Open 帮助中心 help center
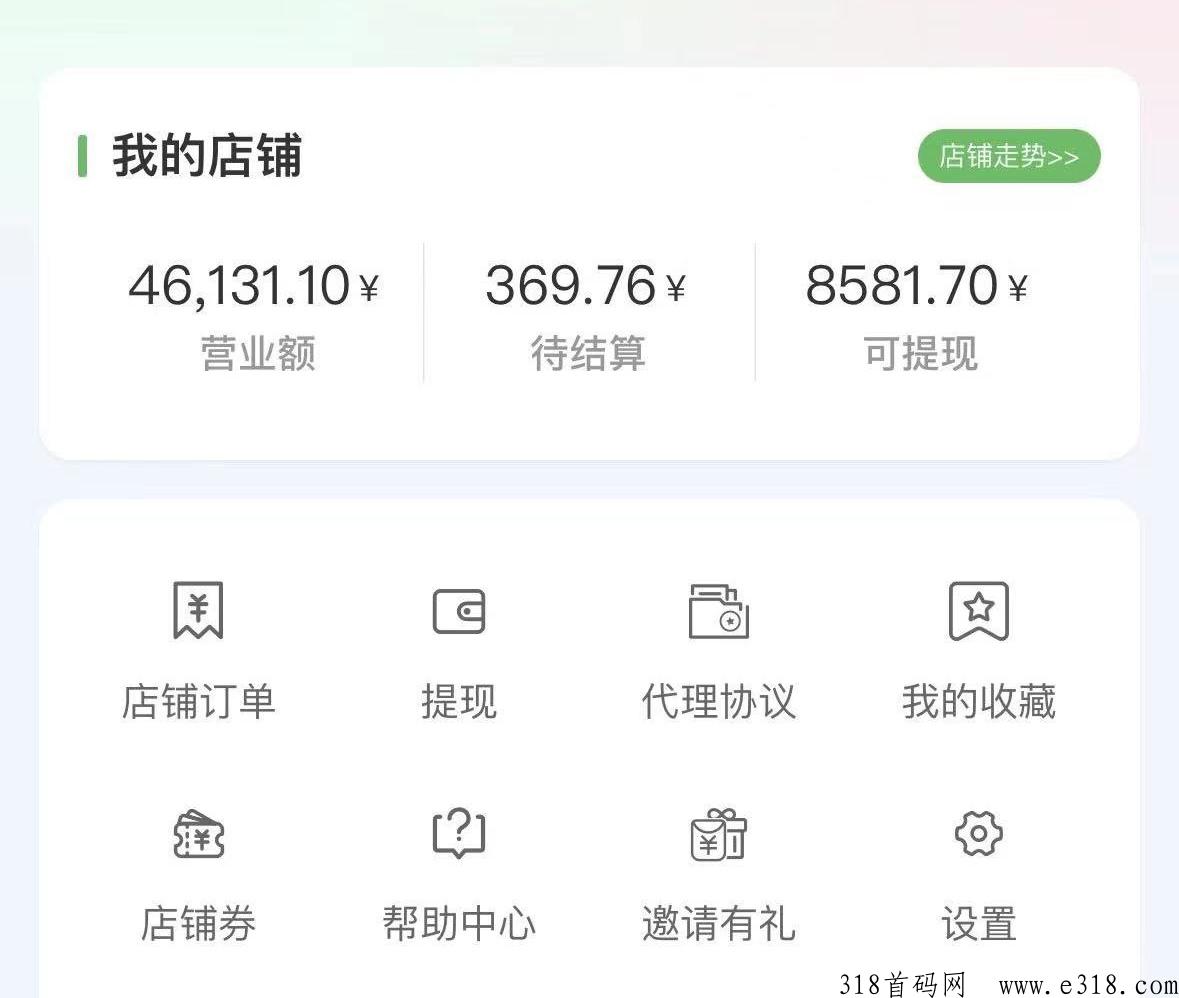The height and width of the screenshot is (998, 1179). tap(459, 870)
